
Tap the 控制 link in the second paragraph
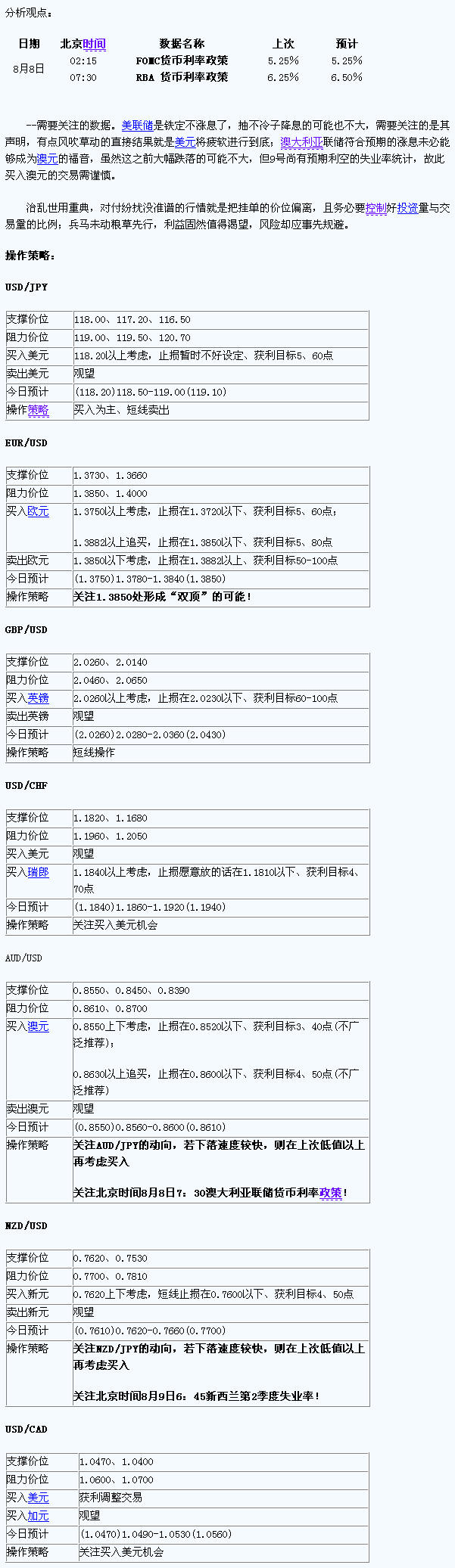376,208
